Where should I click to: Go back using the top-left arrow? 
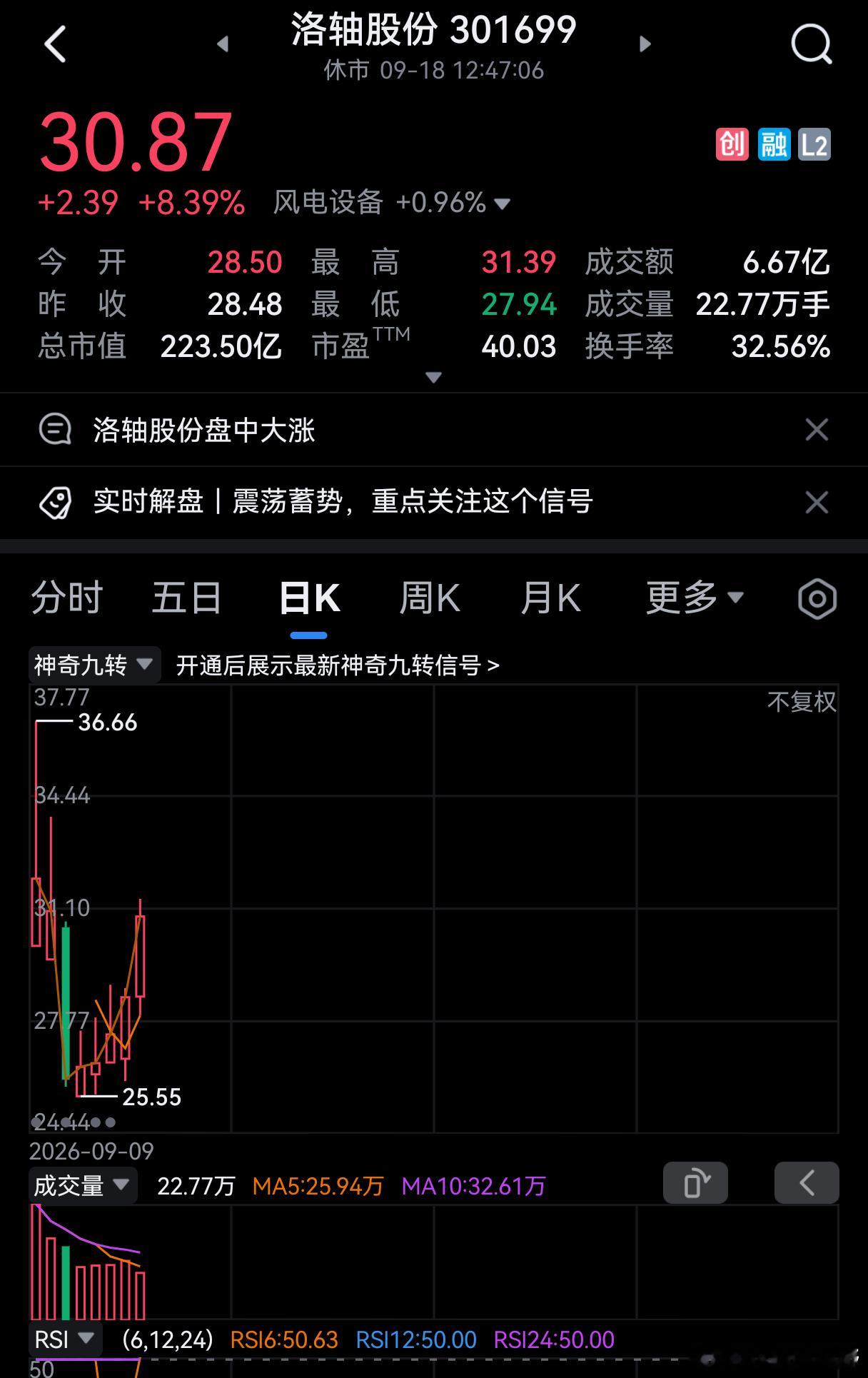point(55,44)
